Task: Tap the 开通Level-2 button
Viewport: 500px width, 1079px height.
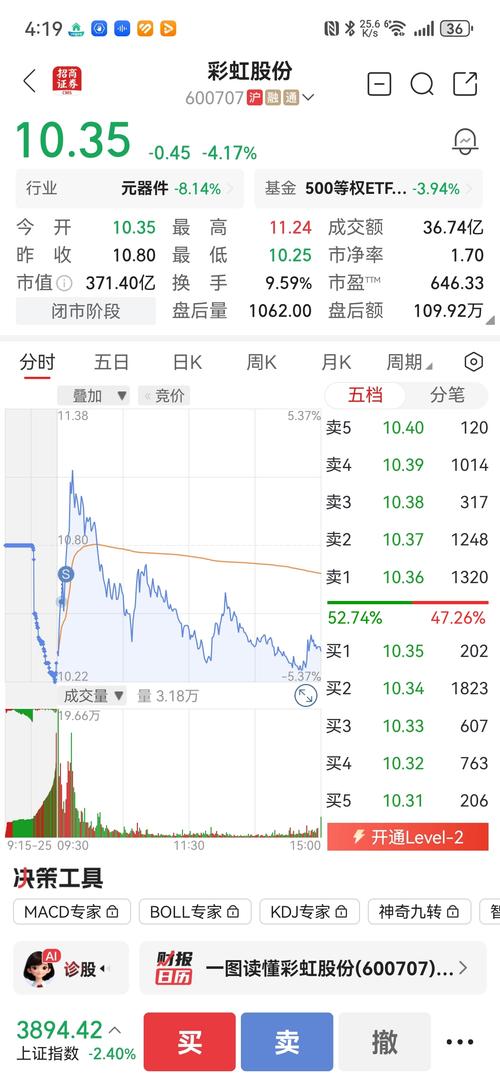Action: pos(408,837)
